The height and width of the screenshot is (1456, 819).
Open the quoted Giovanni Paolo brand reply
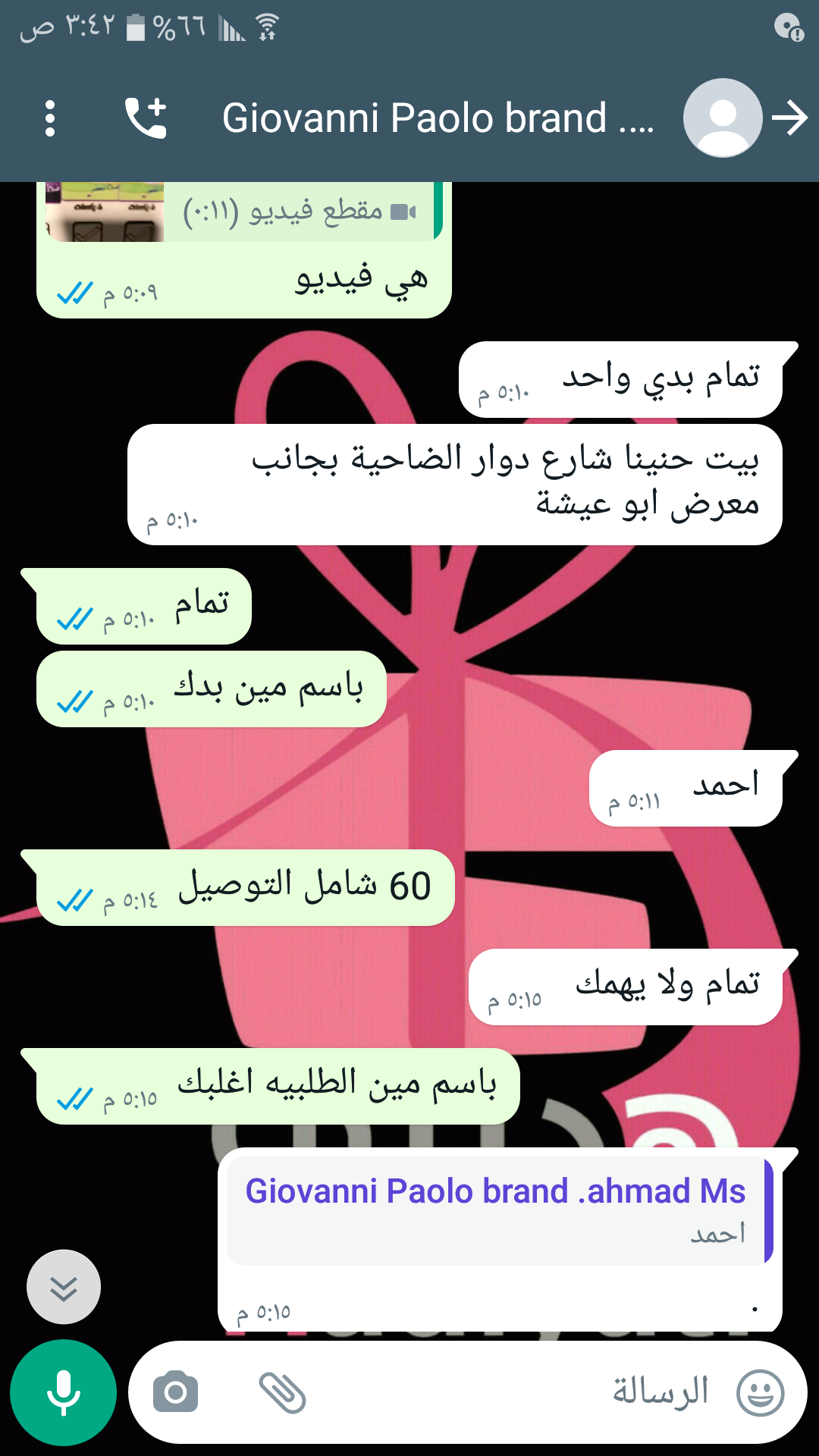tap(497, 1211)
